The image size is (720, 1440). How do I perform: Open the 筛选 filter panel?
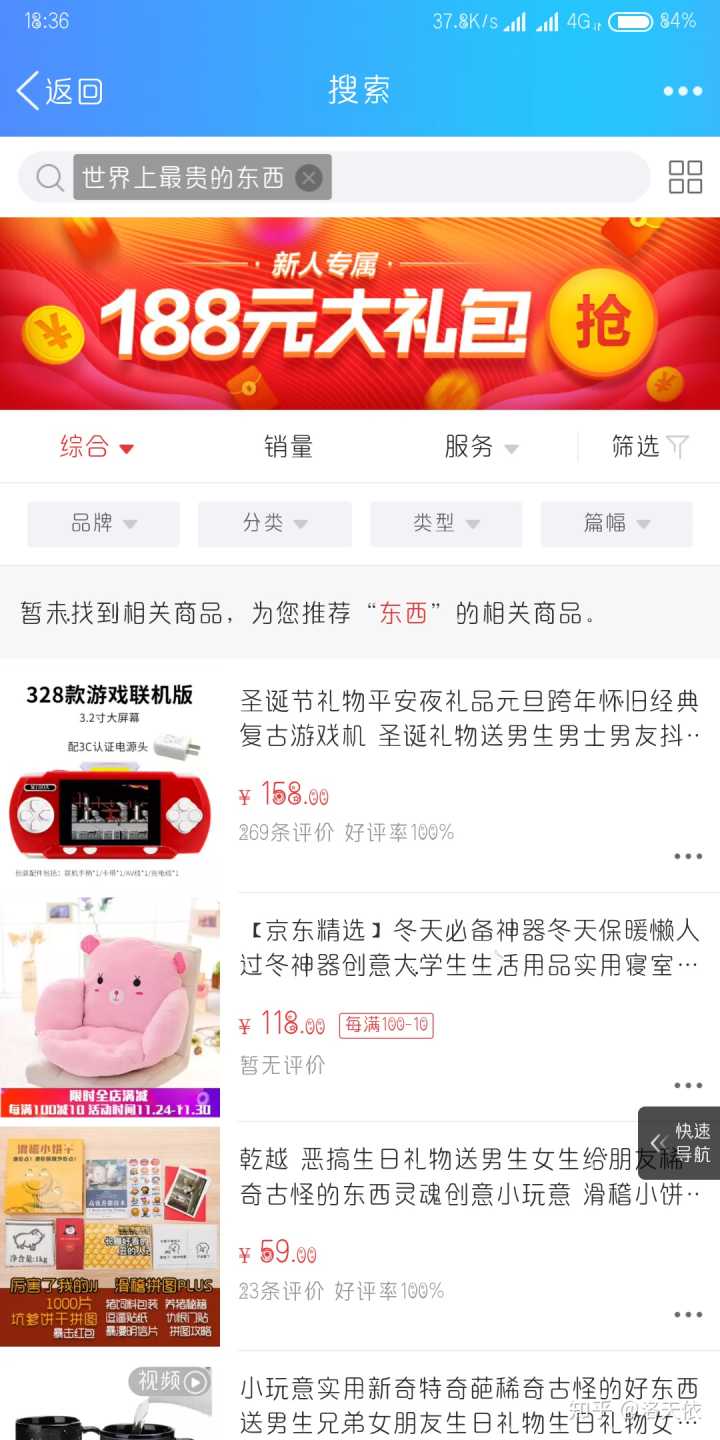(649, 447)
